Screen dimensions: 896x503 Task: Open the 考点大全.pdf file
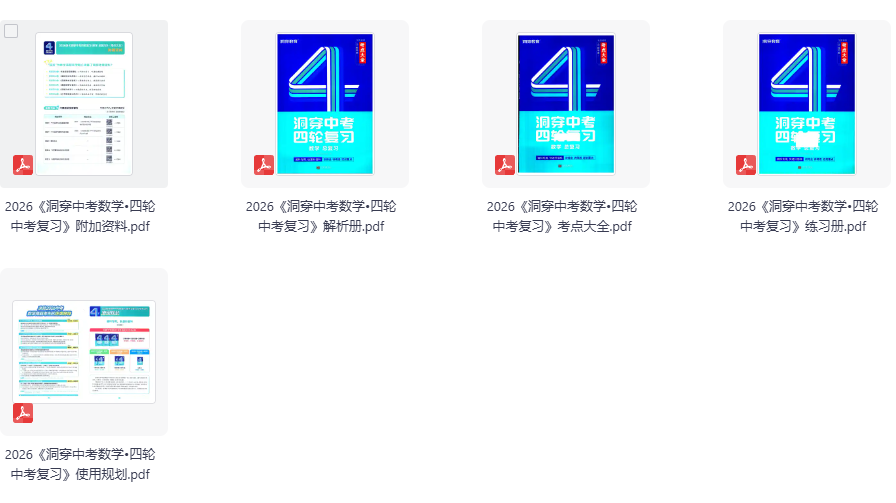coord(566,104)
